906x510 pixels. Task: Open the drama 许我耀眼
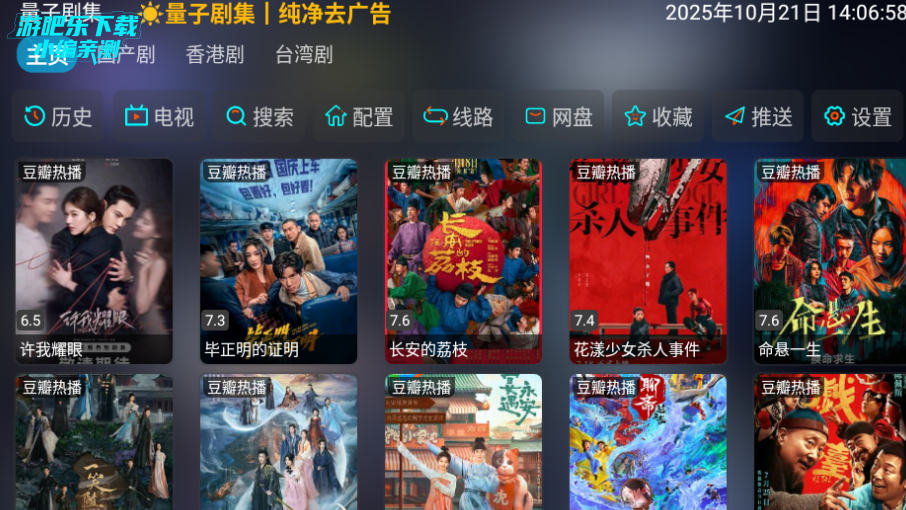94,261
